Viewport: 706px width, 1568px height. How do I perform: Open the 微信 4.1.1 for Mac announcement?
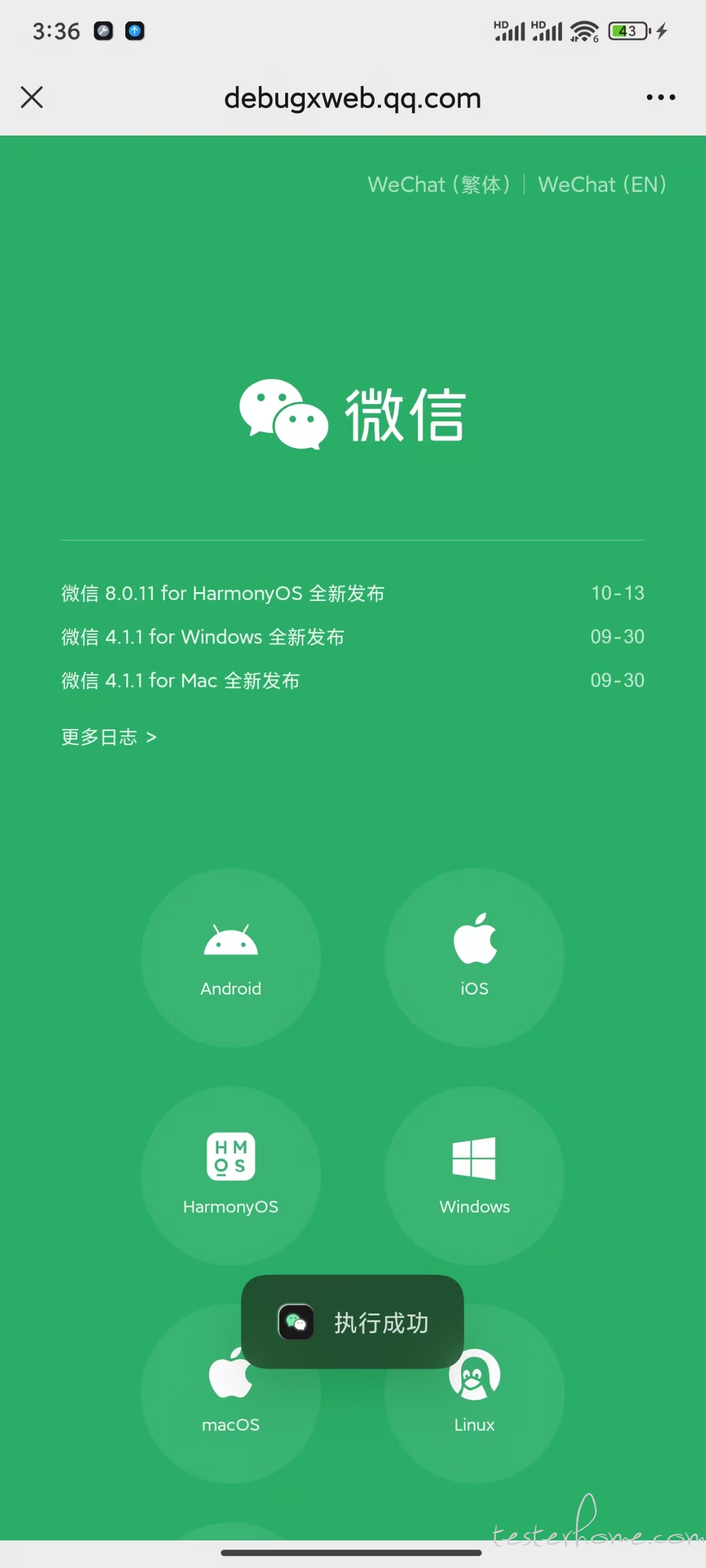coord(180,680)
